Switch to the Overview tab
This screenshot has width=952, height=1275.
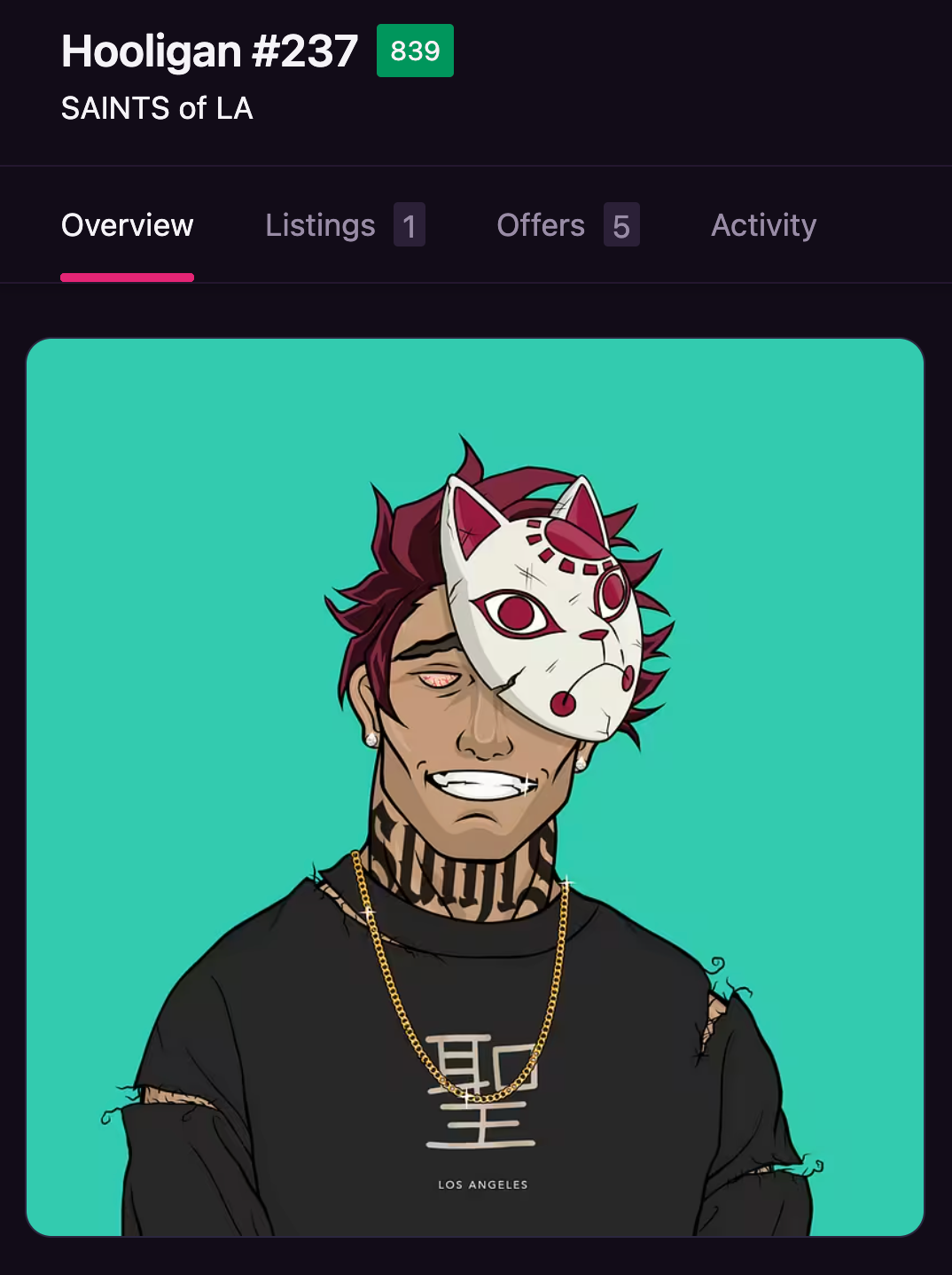click(x=127, y=225)
